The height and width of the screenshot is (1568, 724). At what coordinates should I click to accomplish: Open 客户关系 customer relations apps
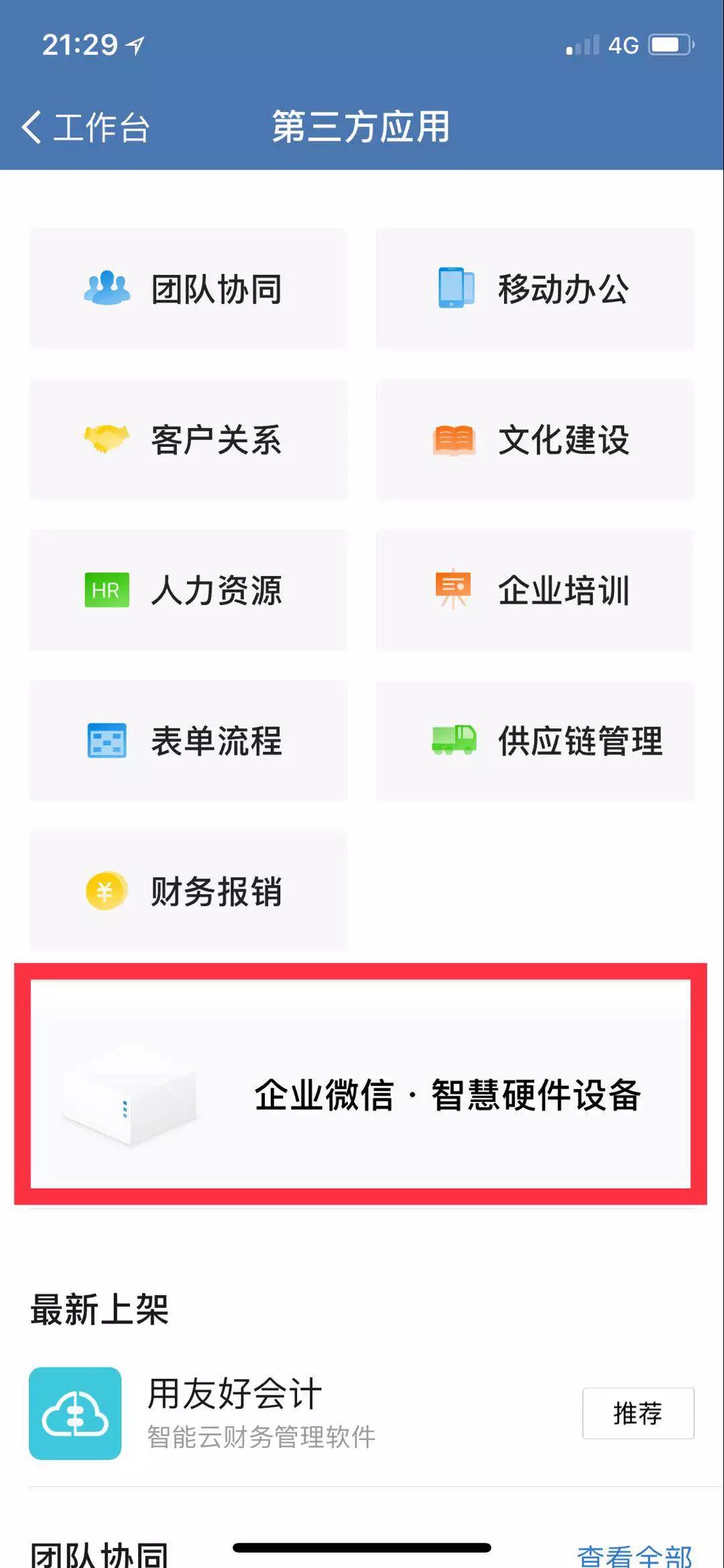(188, 439)
